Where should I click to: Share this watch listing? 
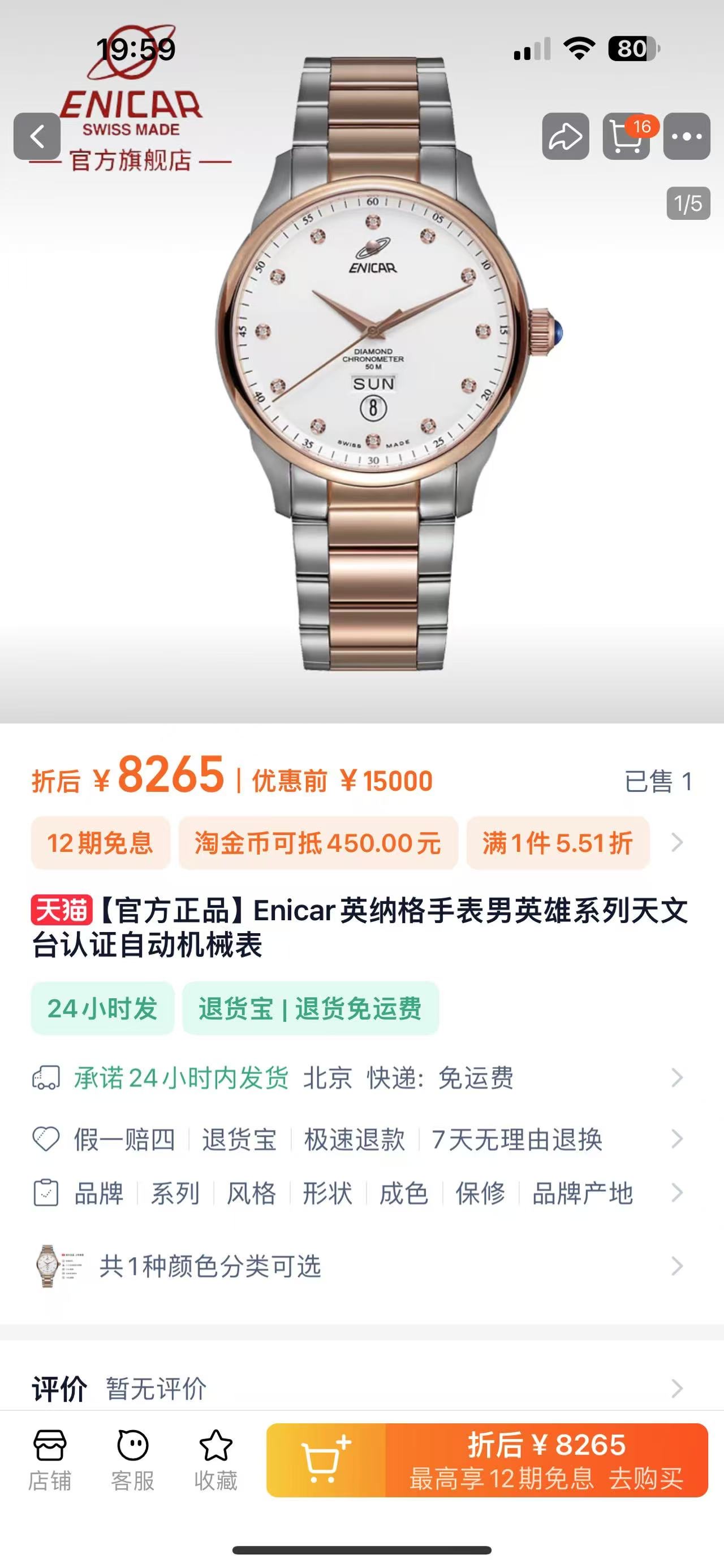[565, 136]
